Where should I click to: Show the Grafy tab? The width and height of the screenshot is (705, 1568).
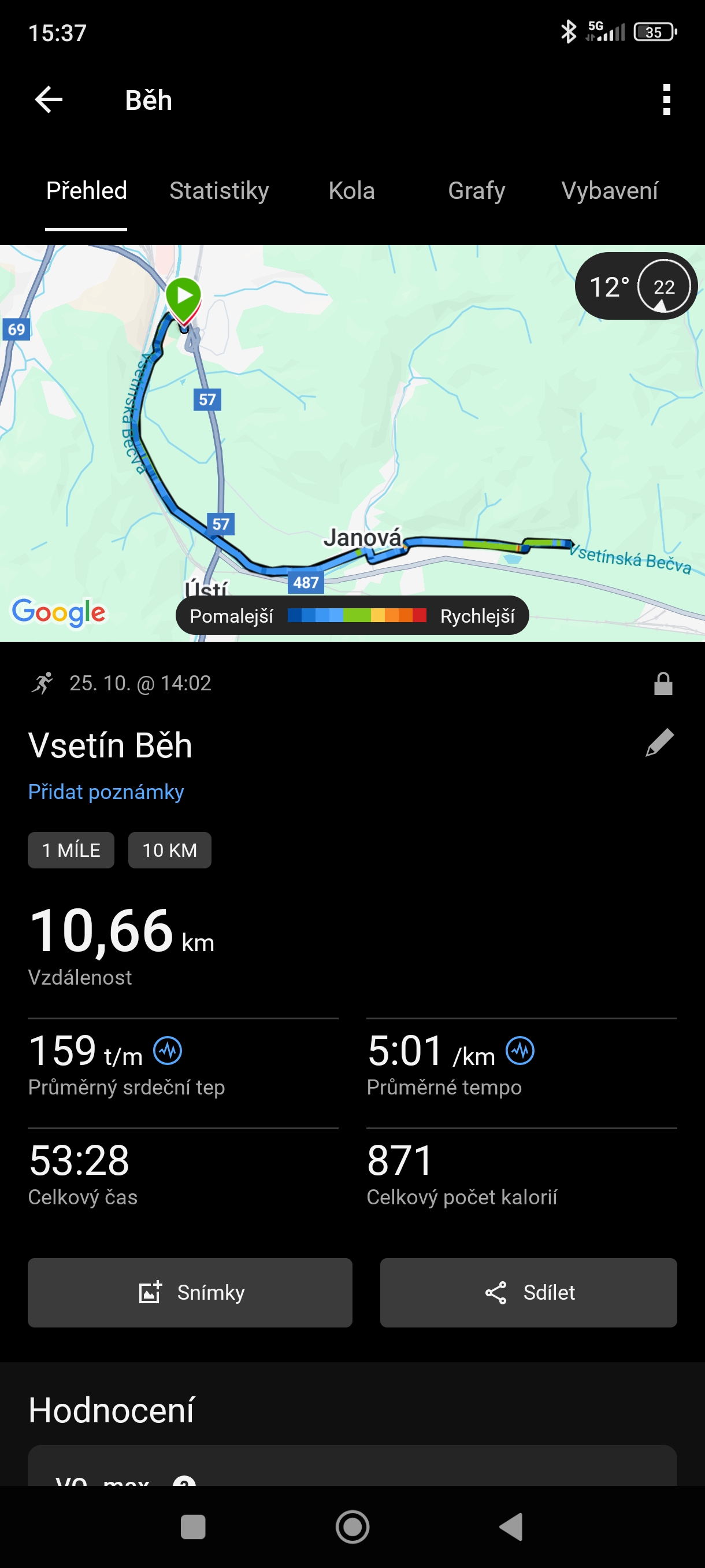[476, 191]
